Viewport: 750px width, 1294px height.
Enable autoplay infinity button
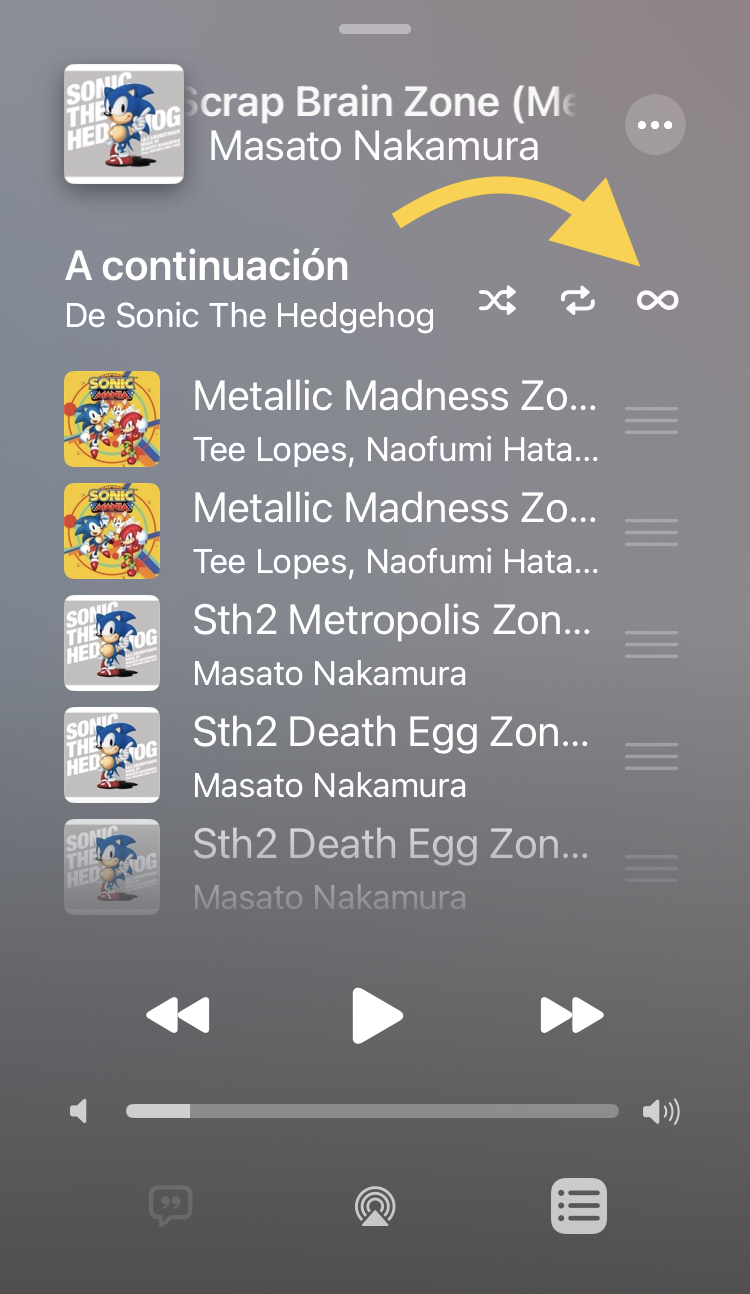click(x=657, y=300)
